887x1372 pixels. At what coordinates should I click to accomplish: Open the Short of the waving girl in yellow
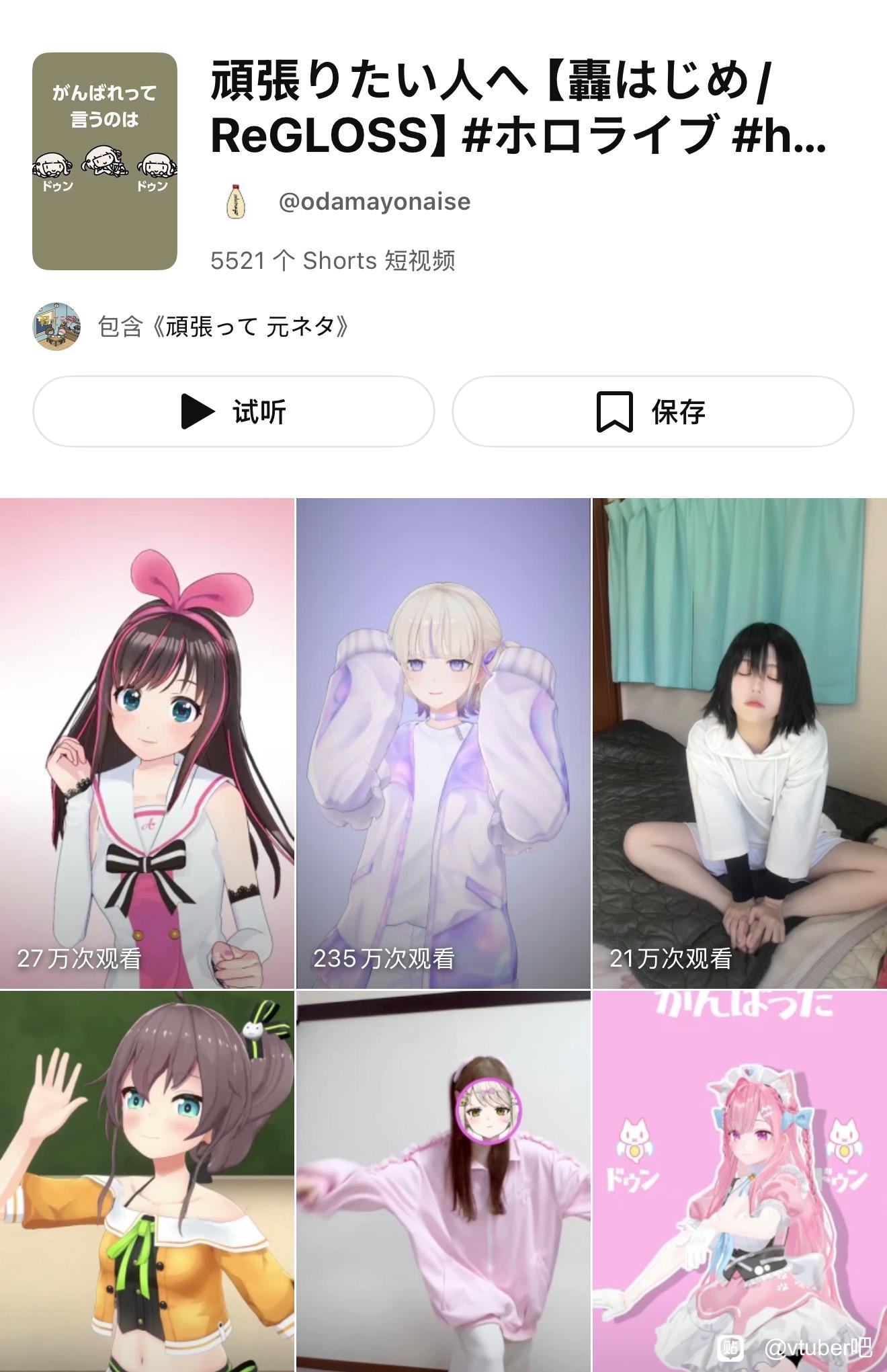147,1180
